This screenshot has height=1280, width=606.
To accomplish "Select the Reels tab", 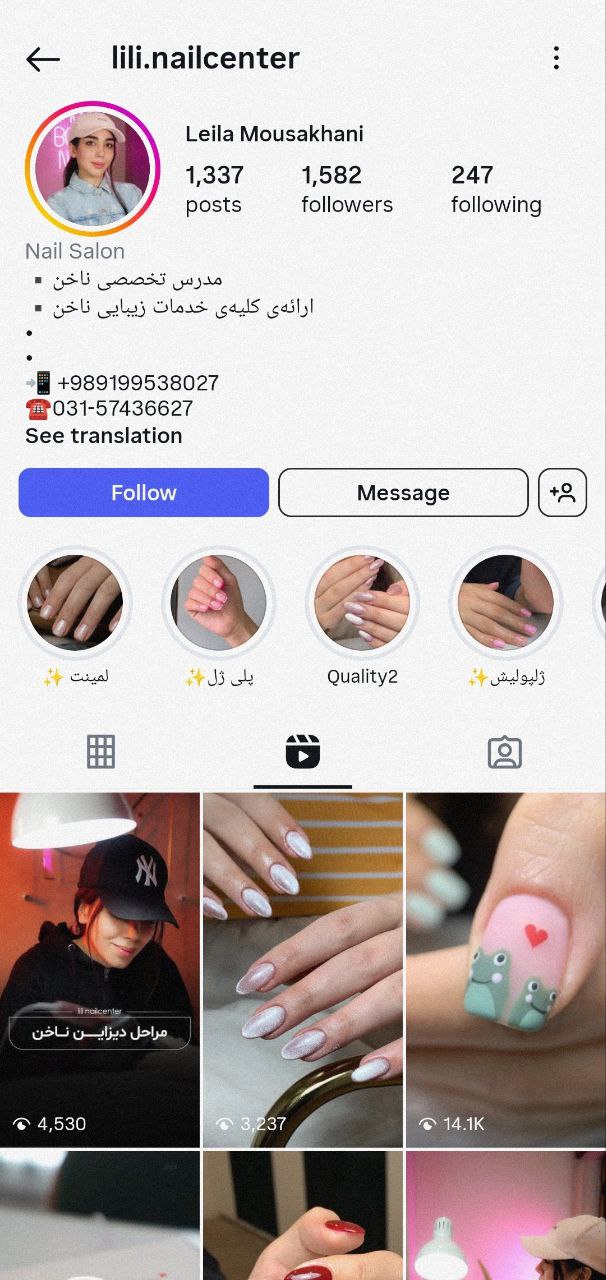I will (303, 752).
